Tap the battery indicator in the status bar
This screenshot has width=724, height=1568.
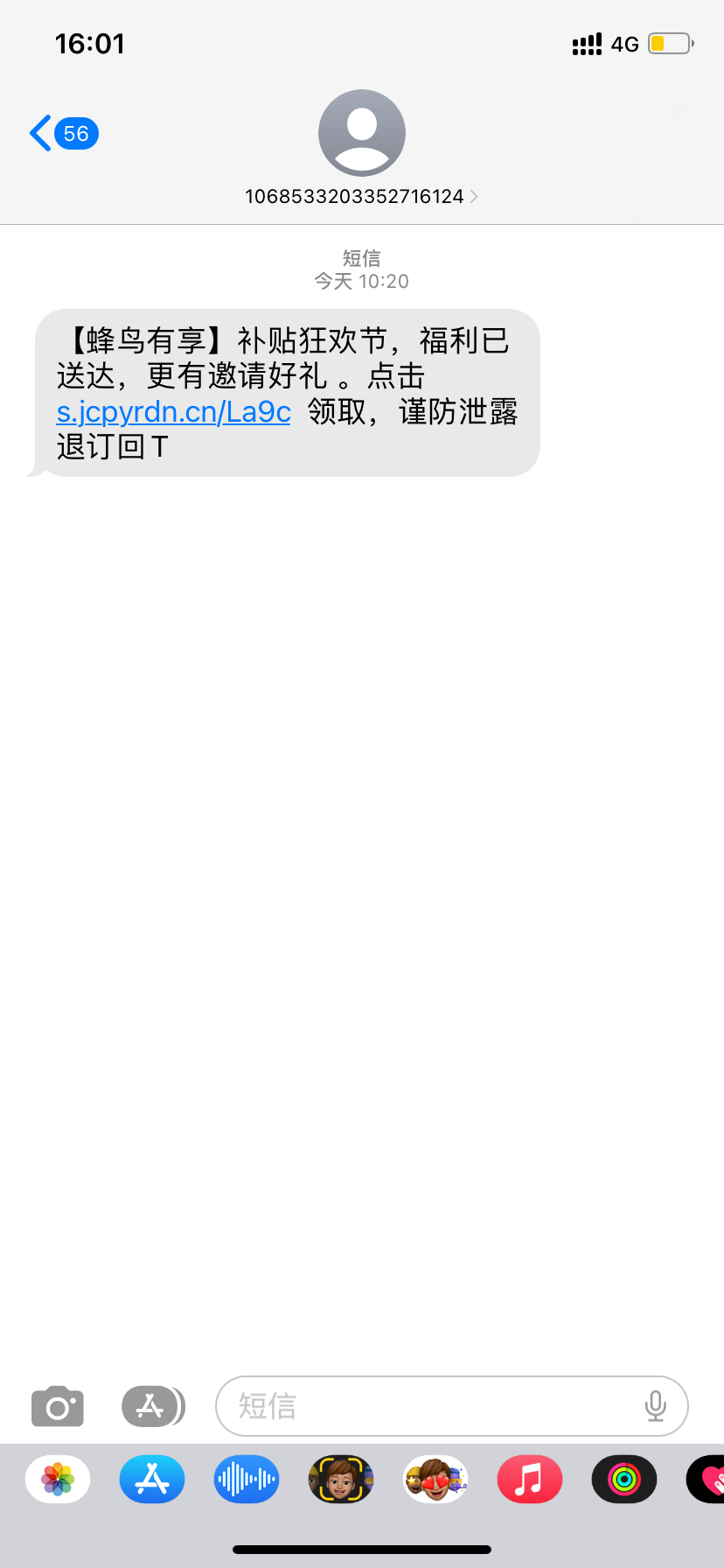point(670,43)
